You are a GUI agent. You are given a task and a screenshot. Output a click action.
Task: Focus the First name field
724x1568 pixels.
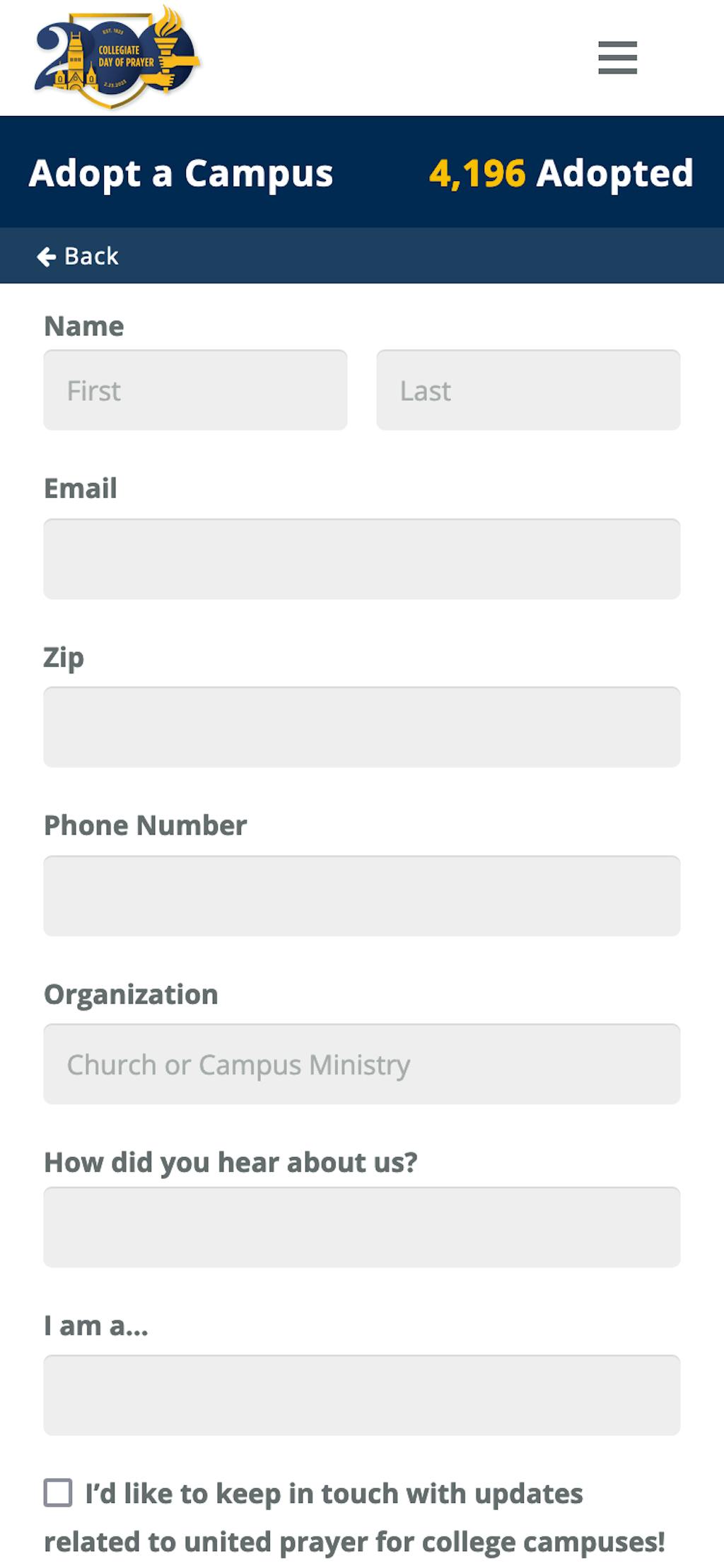[195, 390]
